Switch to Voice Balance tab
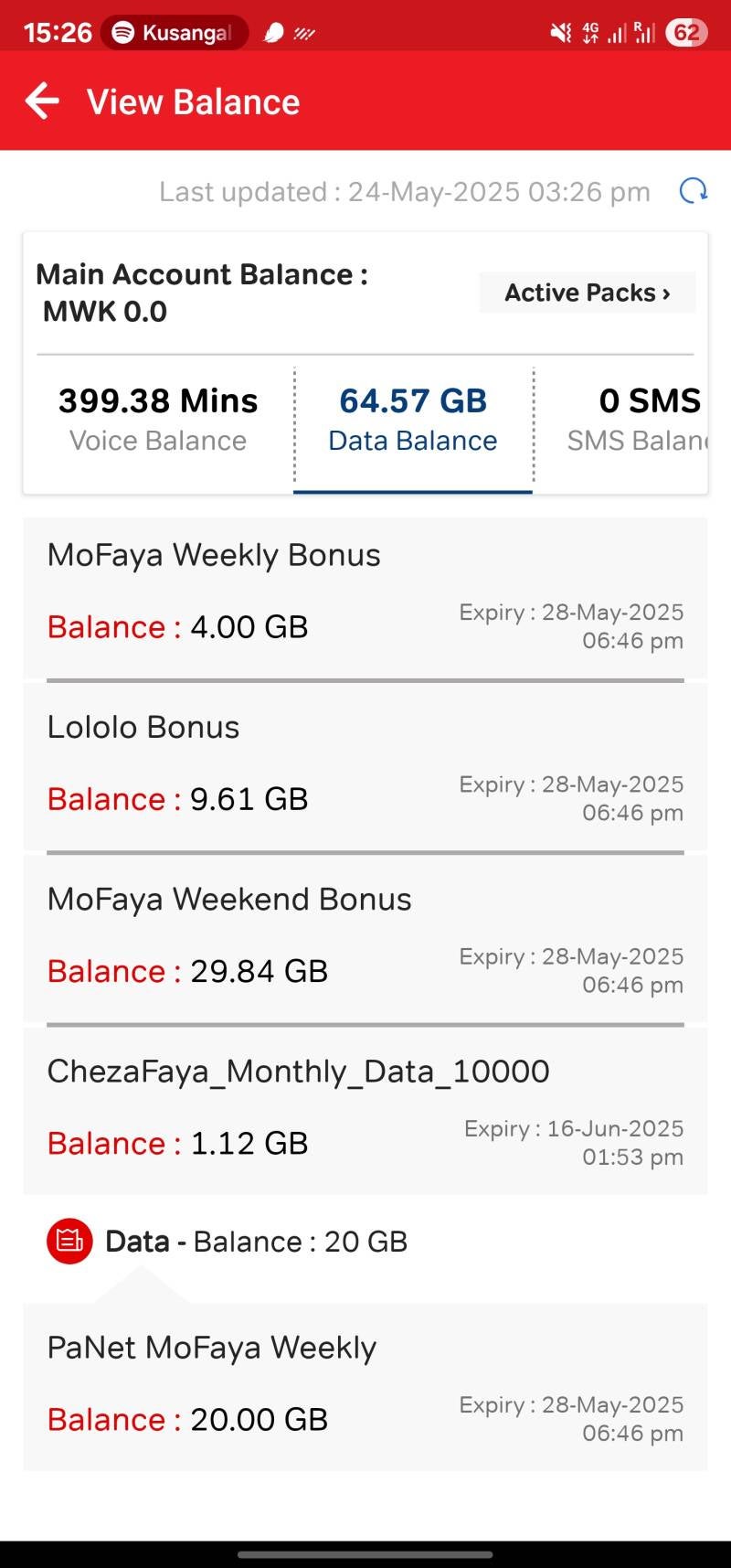Screen dimensions: 731x1568 click(158, 420)
